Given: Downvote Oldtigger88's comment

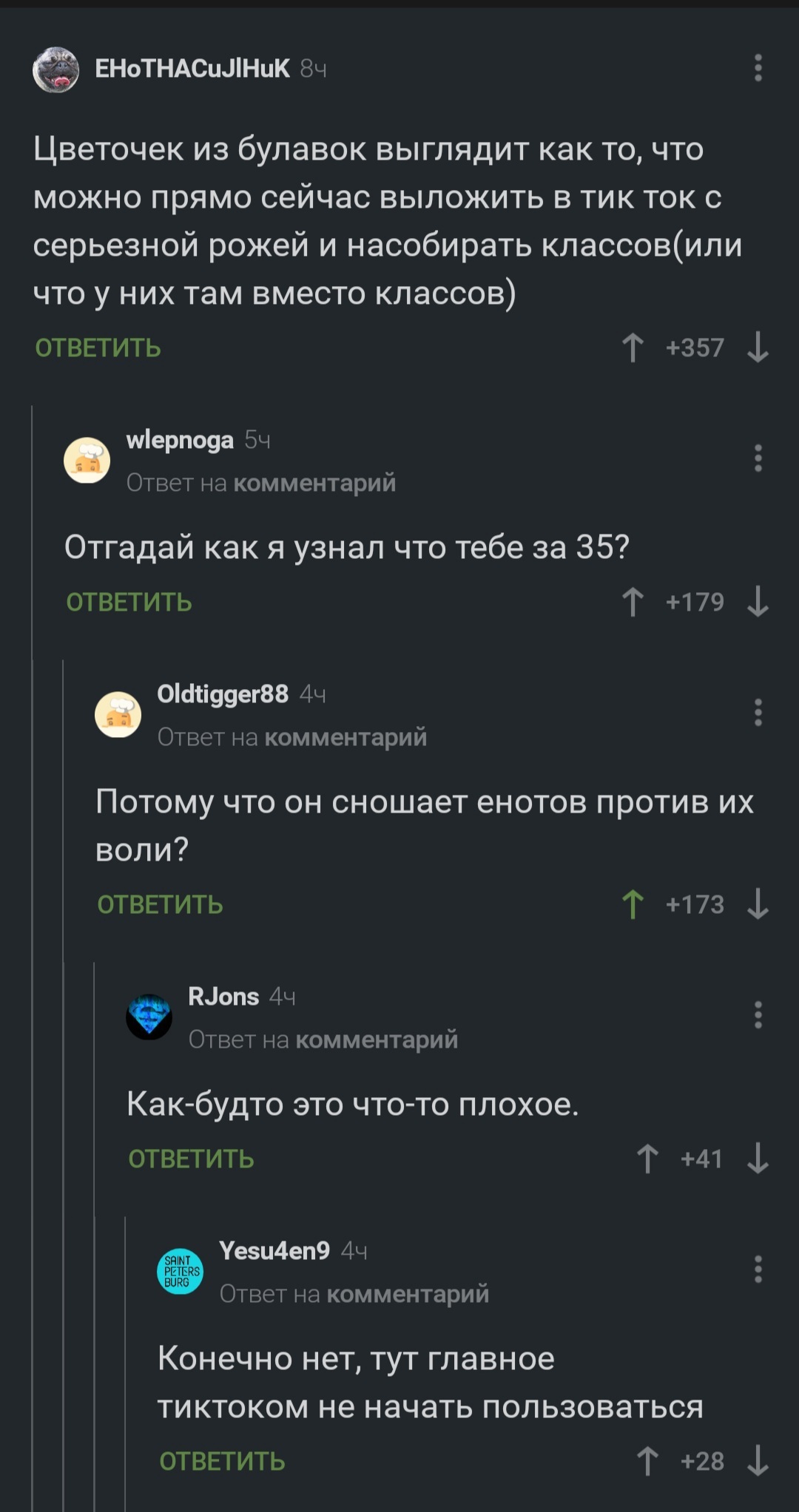Looking at the screenshot, I should [758, 904].
